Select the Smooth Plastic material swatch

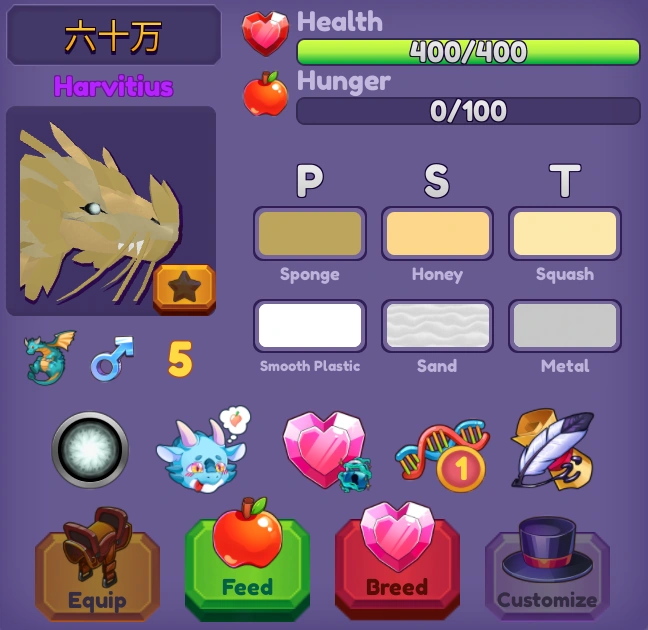[x=309, y=326]
